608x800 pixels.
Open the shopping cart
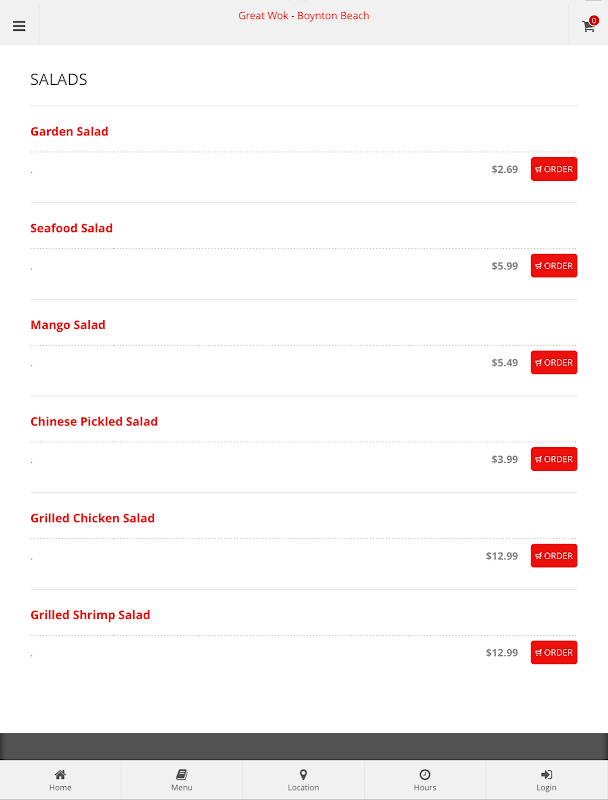click(589, 26)
